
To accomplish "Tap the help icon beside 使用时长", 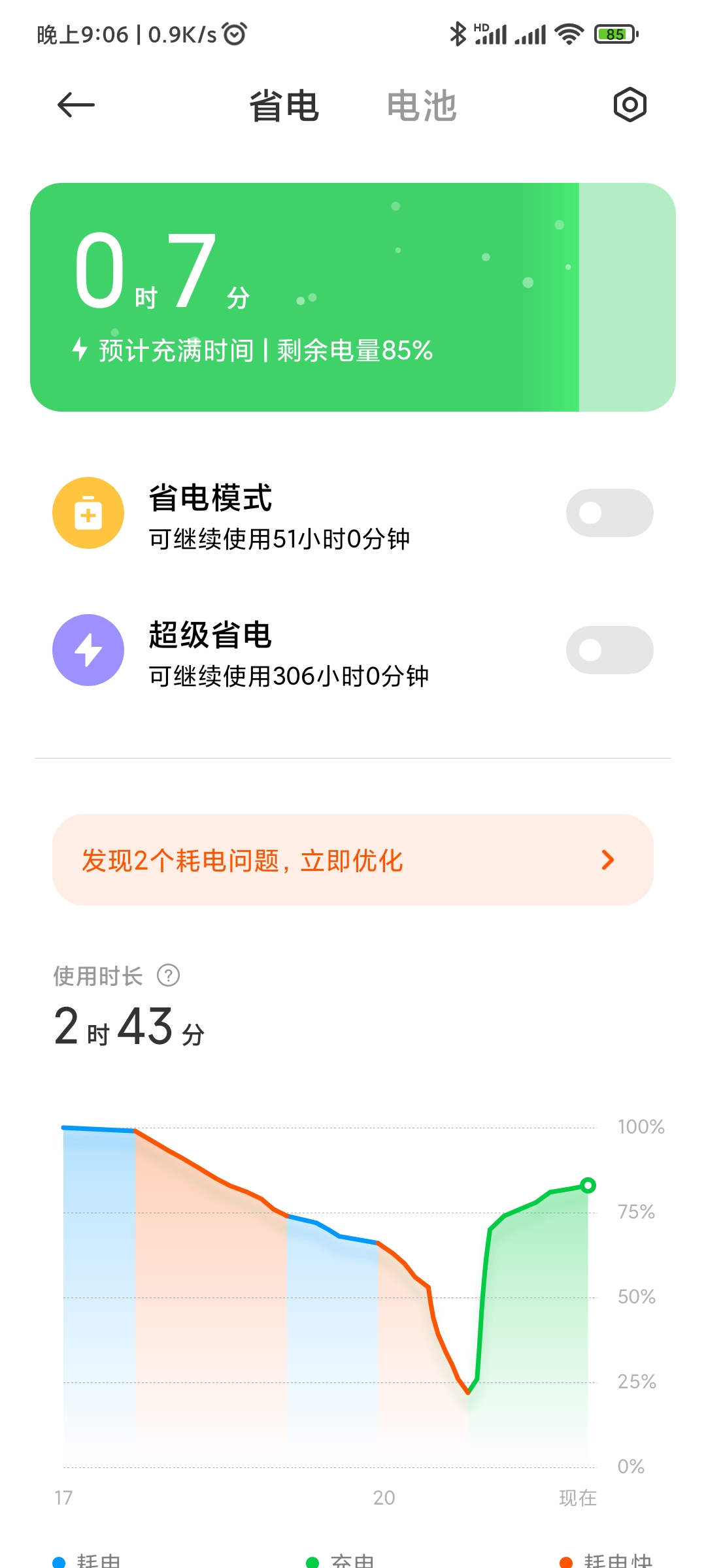I will click(169, 975).
